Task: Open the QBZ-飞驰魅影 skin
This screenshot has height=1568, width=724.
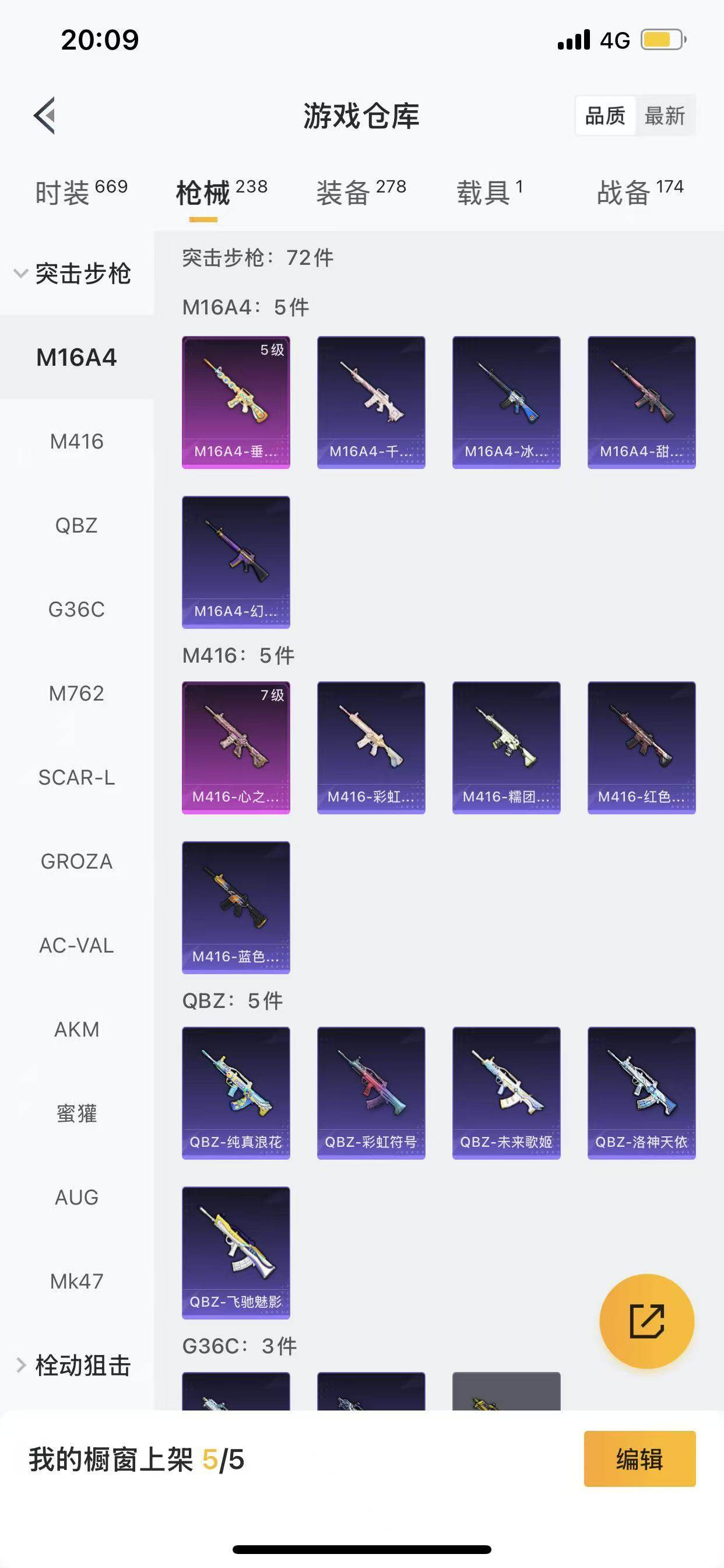Action: 236,1252
